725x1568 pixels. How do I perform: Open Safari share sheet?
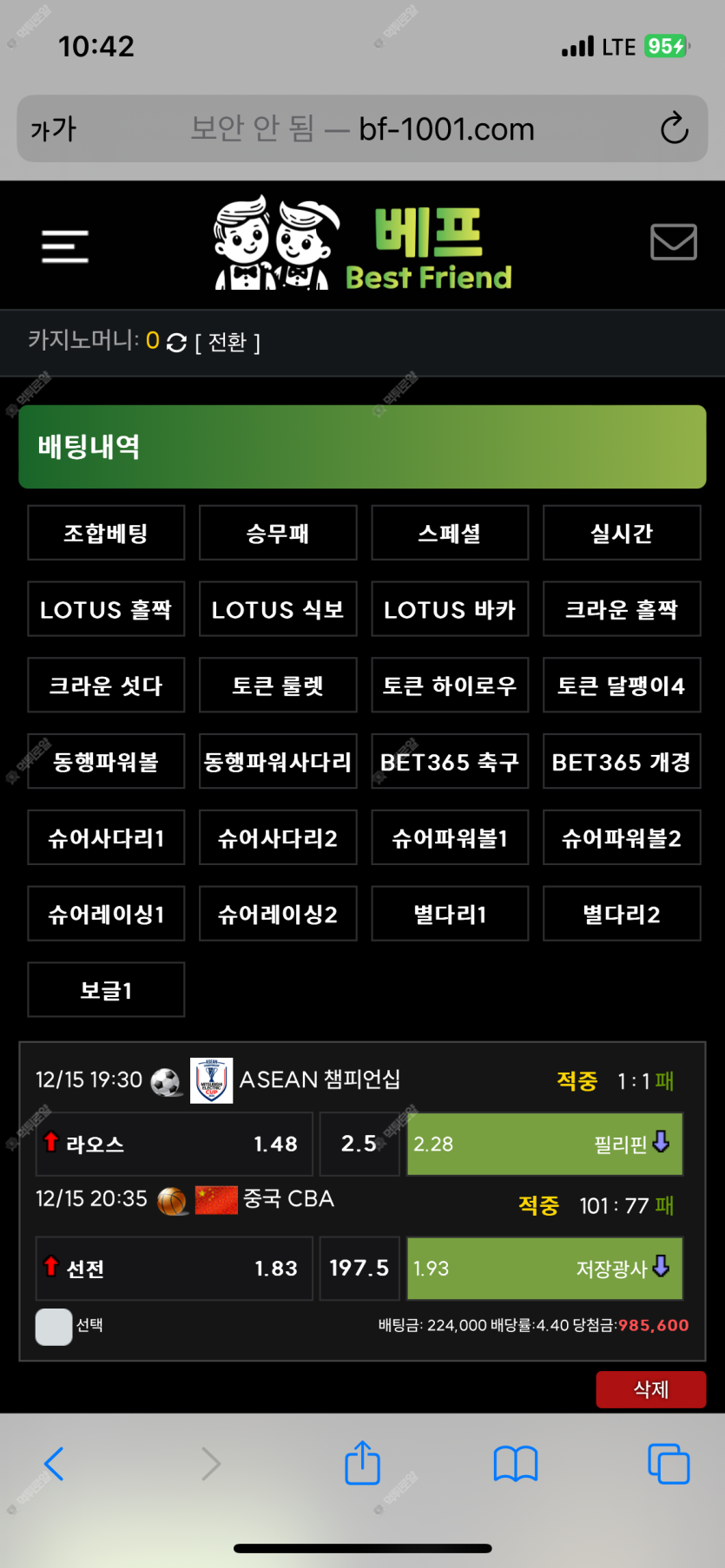pos(362,1463)
